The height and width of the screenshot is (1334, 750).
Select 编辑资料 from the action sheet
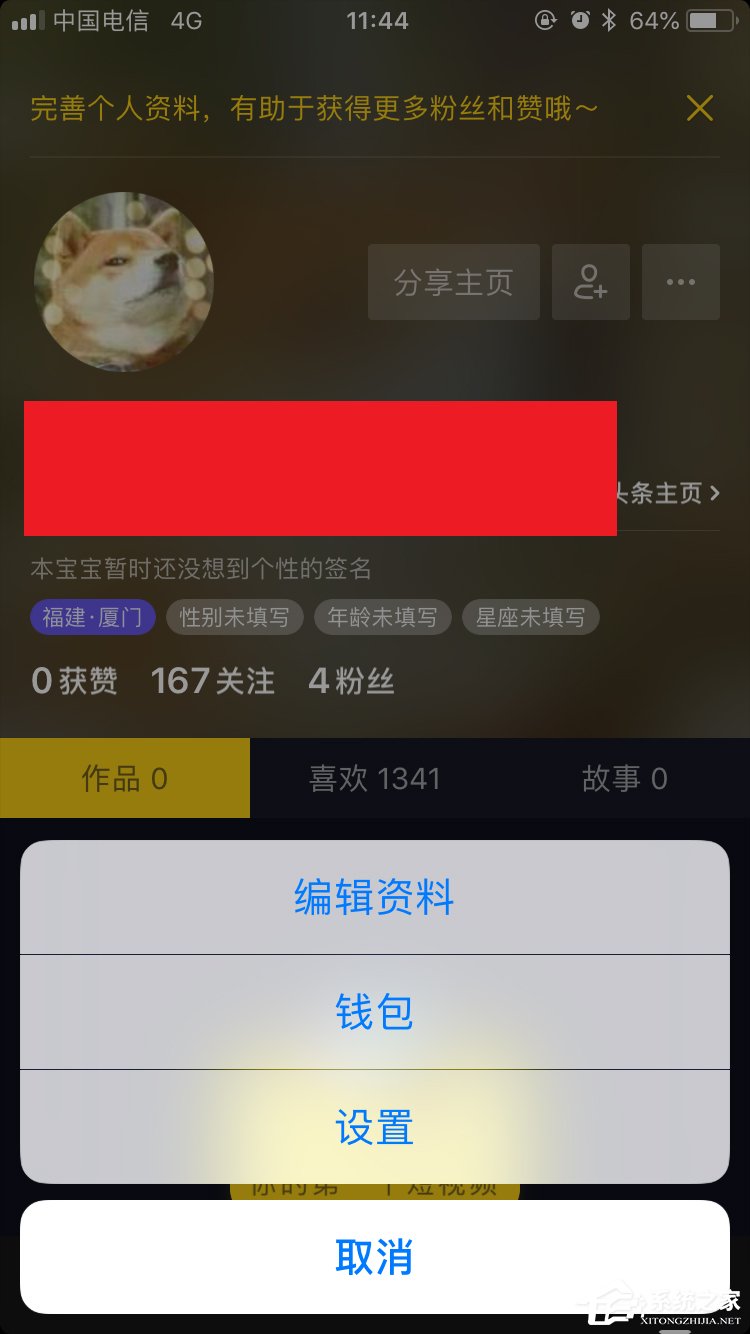coord(374,898)
